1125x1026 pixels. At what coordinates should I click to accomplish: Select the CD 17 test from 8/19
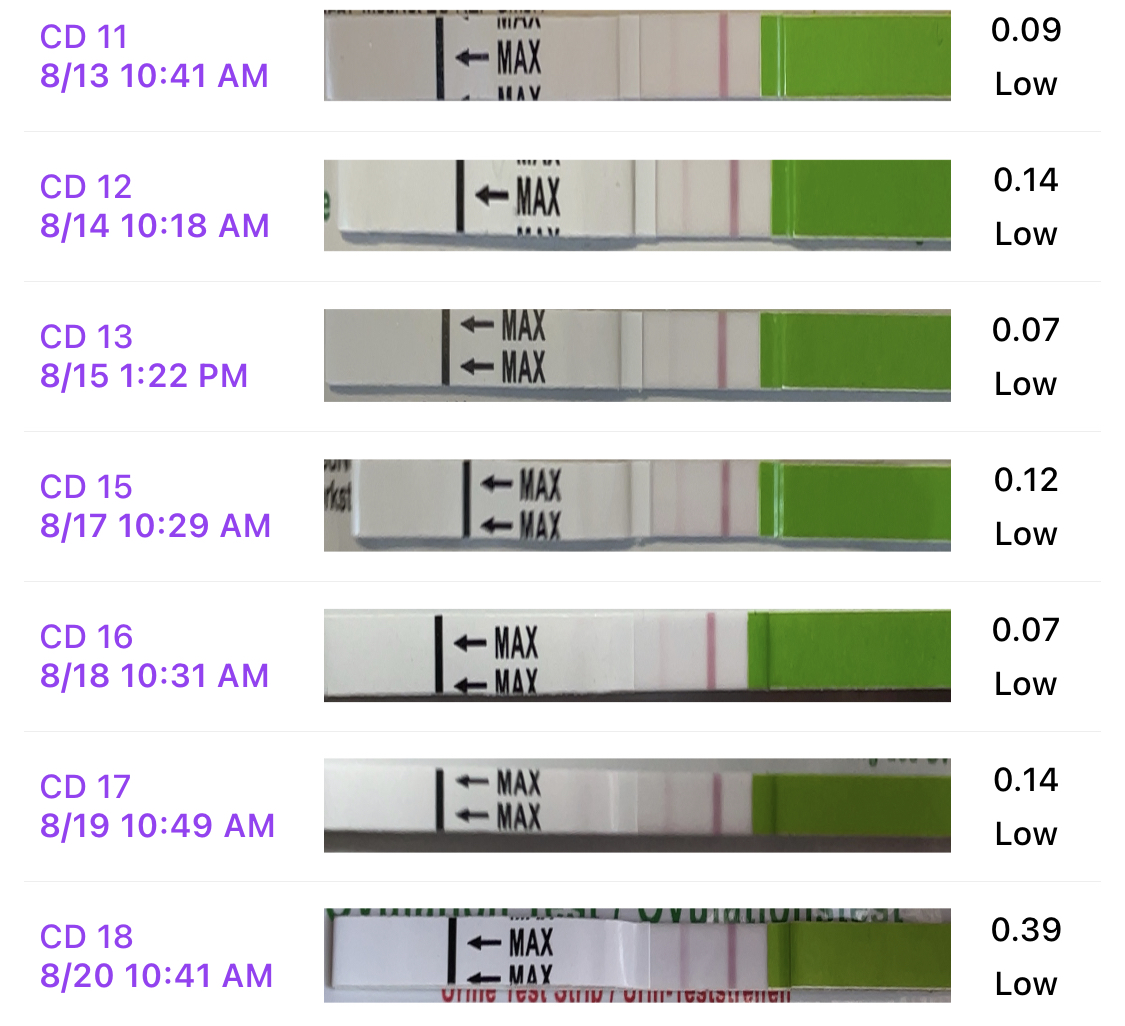(157, 806)
